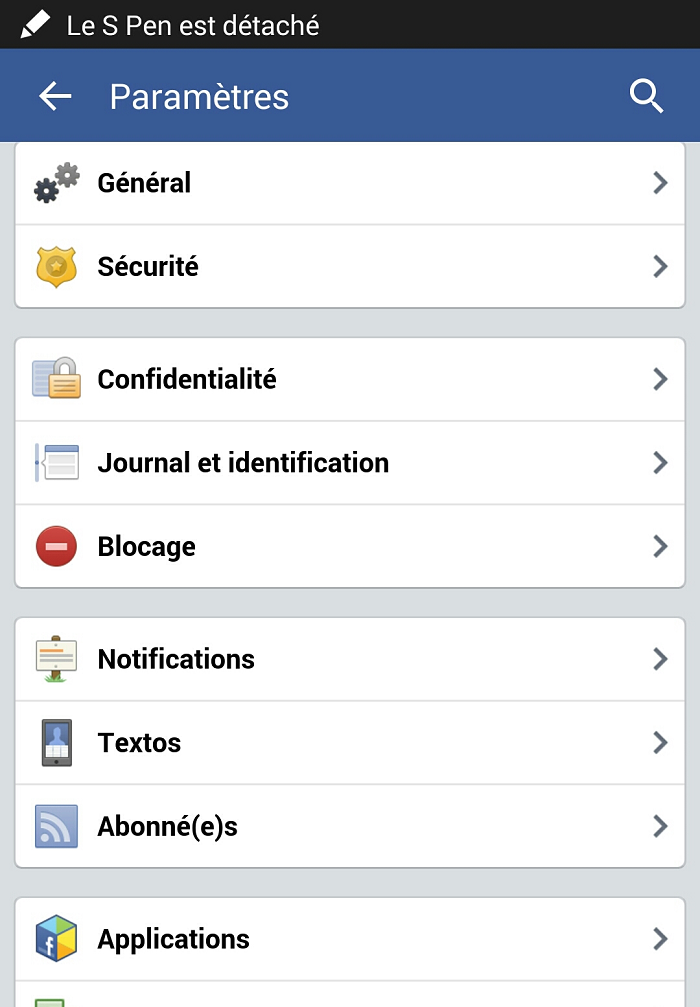View Notifications settings
Viewport: 700px width, 1007px height.
(x=350, y=659)
